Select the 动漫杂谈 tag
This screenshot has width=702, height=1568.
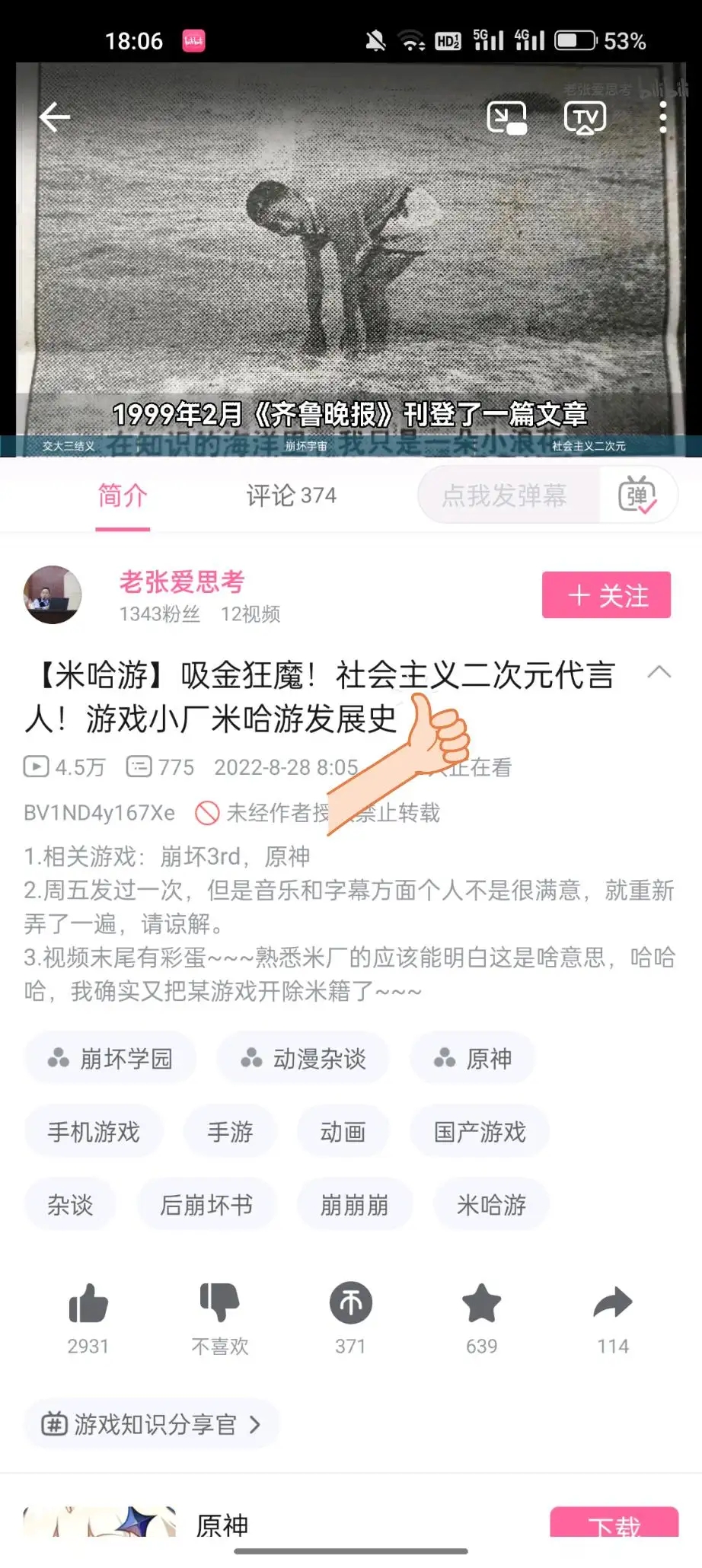point(304,1059)
